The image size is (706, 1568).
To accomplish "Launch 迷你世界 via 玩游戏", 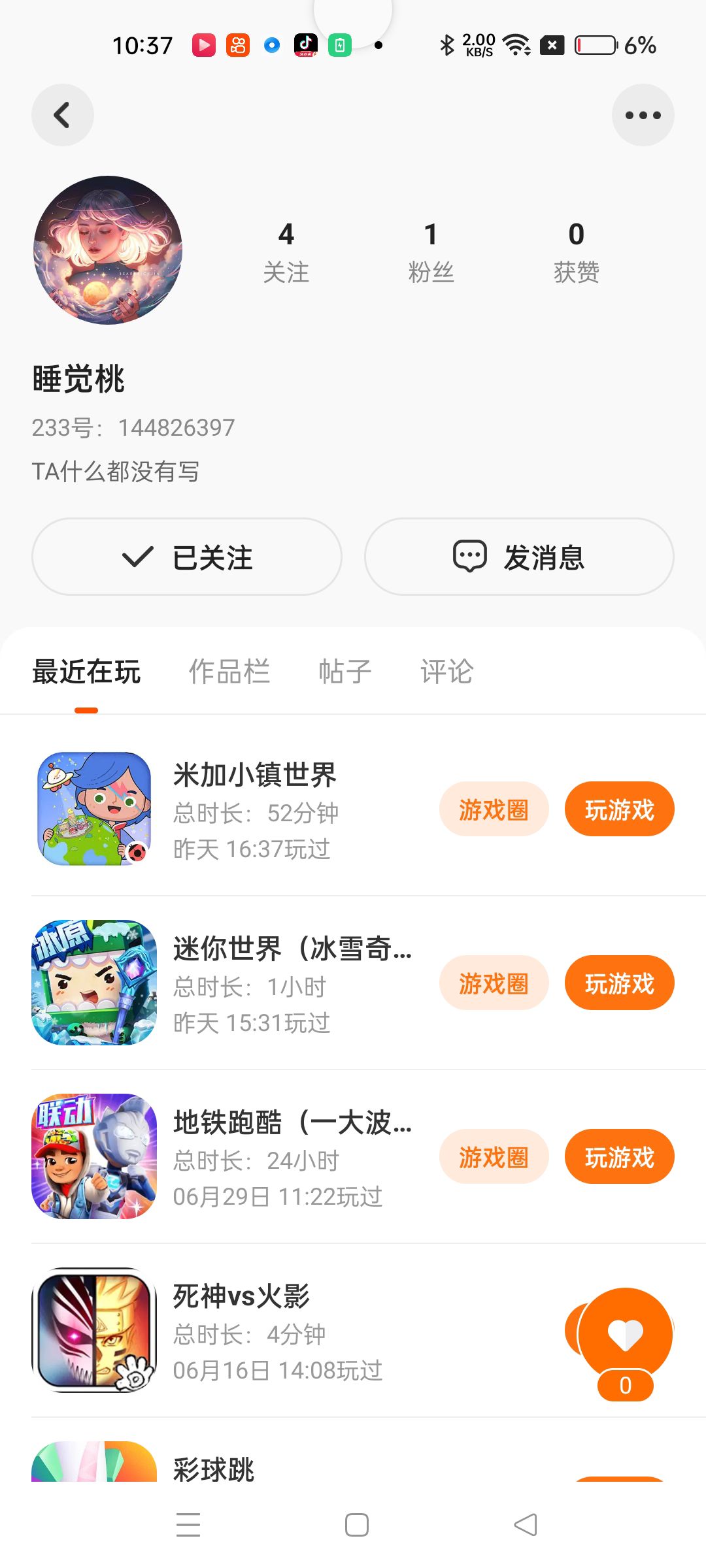I will 619,983.
